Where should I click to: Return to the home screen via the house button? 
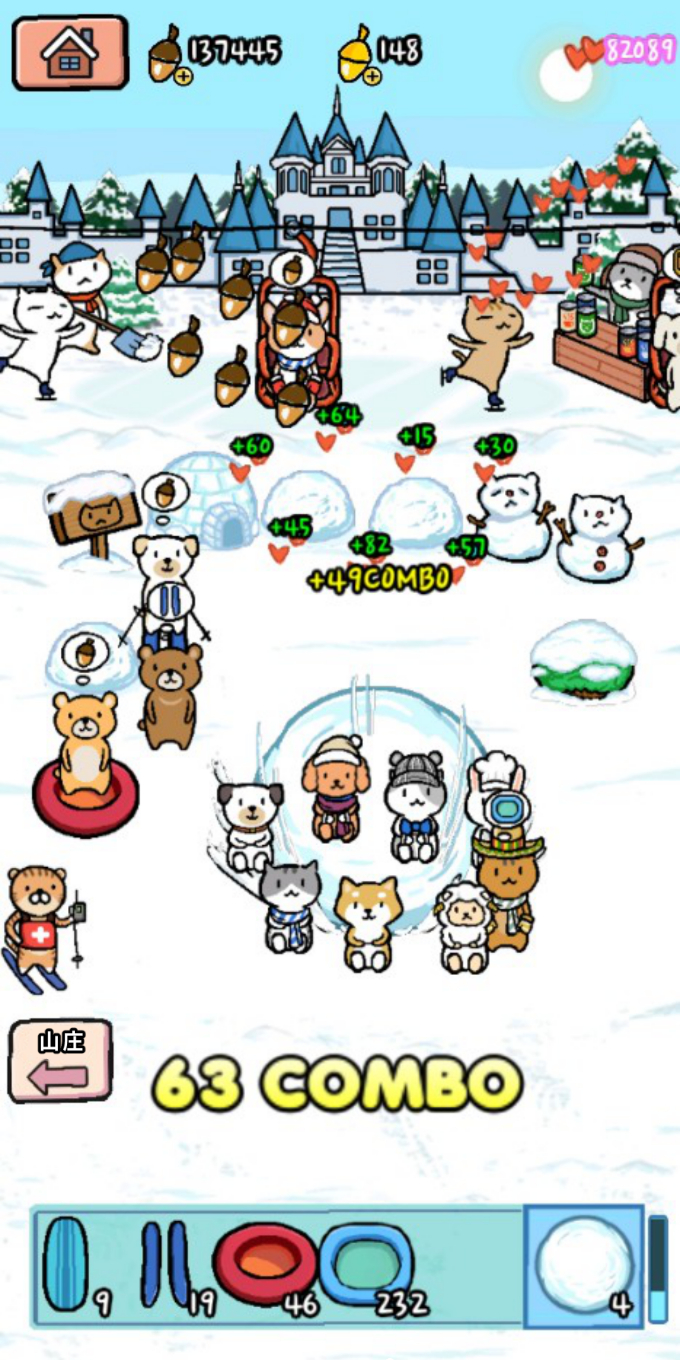[x=70, y=52]
